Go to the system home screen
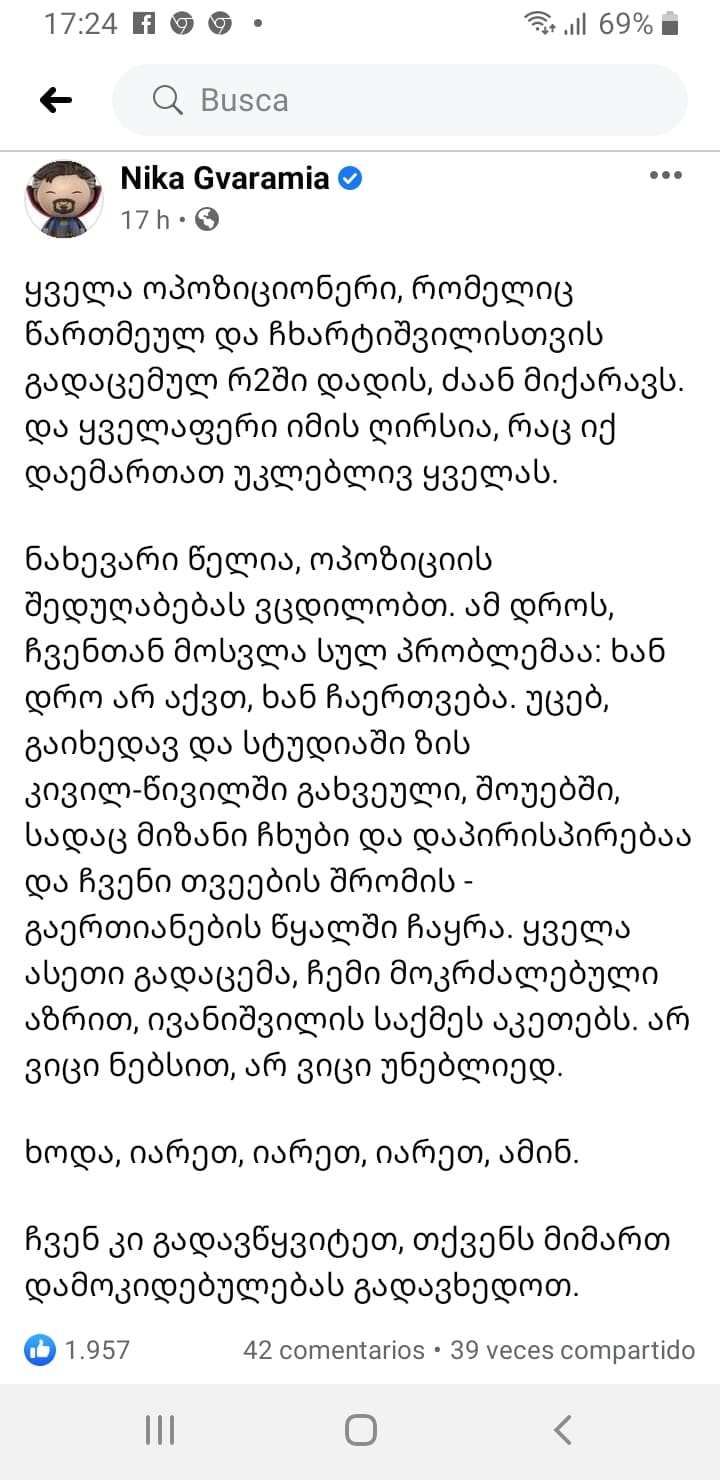Screen dimensions: 720x1480 pyautogui.click(x=360, y=1430)
